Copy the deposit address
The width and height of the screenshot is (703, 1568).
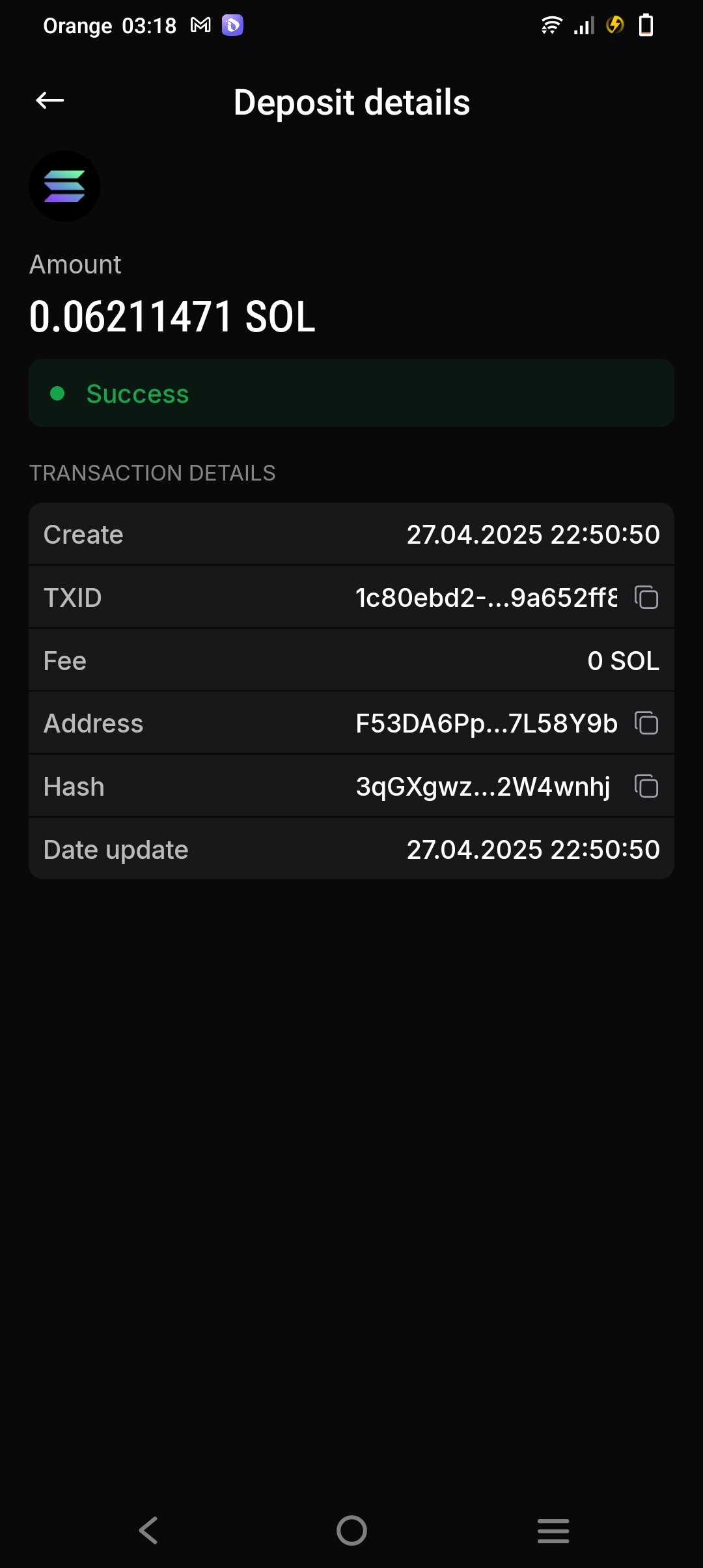click(x=646, y=723)
